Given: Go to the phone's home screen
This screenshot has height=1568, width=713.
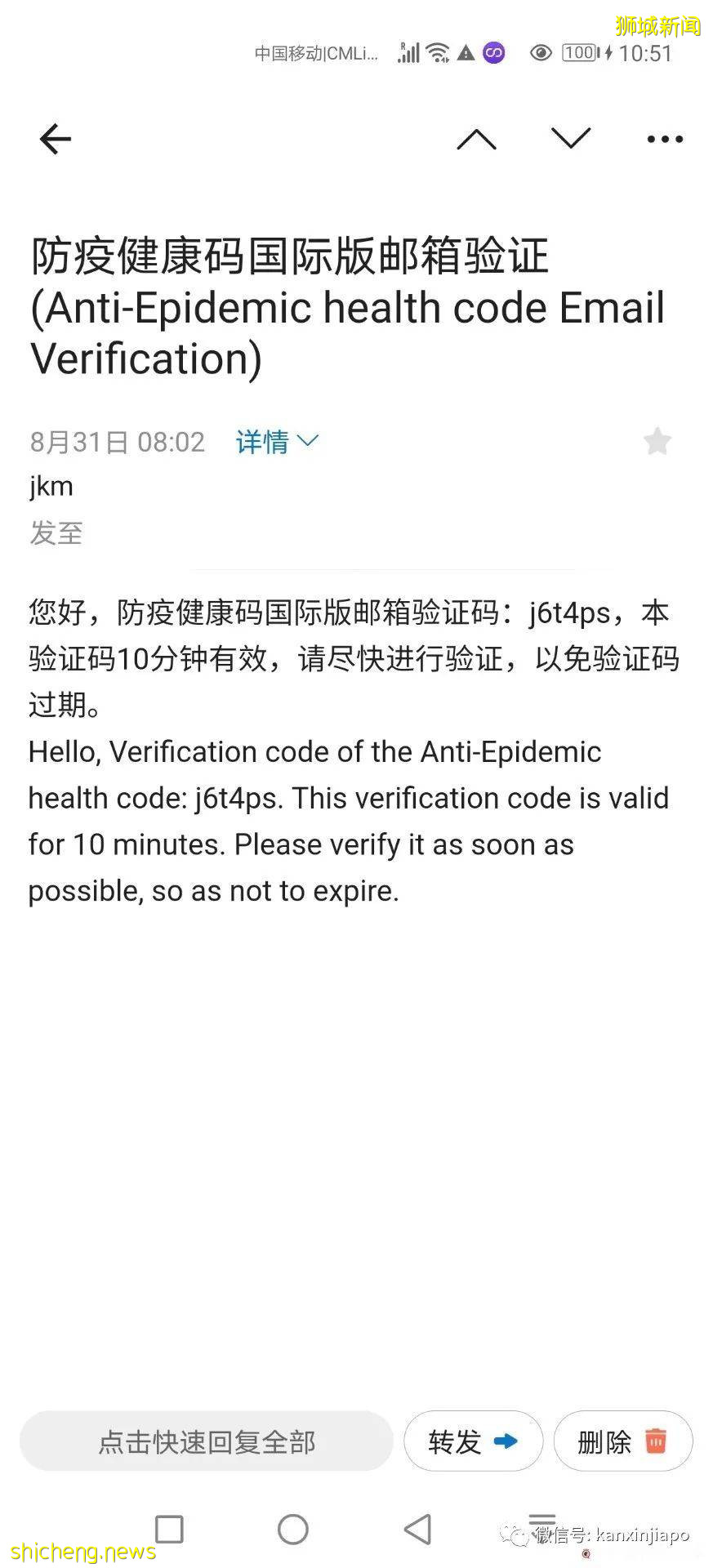Looking at the screenshot, I should (293, 1529).
